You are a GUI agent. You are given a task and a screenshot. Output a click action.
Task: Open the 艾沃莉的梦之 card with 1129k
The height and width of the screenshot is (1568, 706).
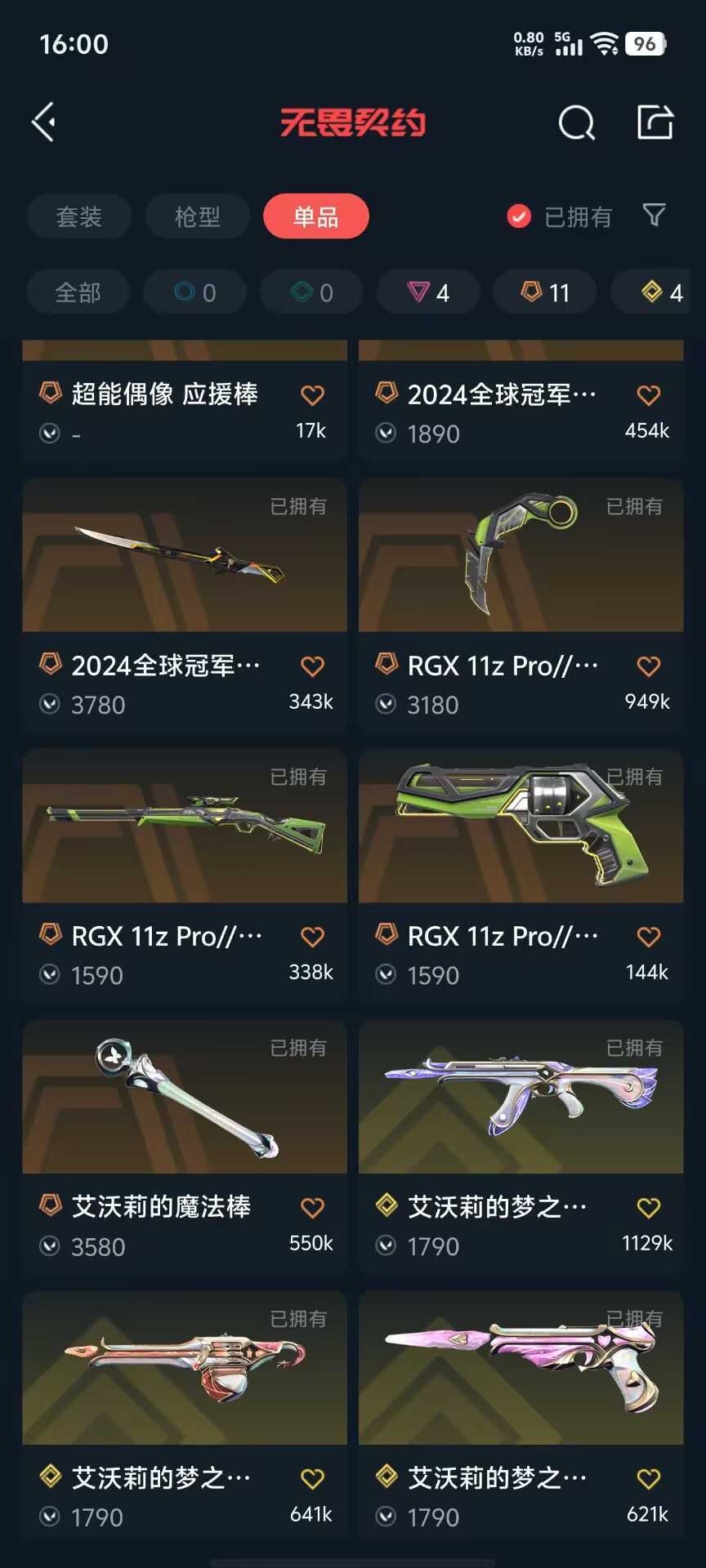[521, 1147]
